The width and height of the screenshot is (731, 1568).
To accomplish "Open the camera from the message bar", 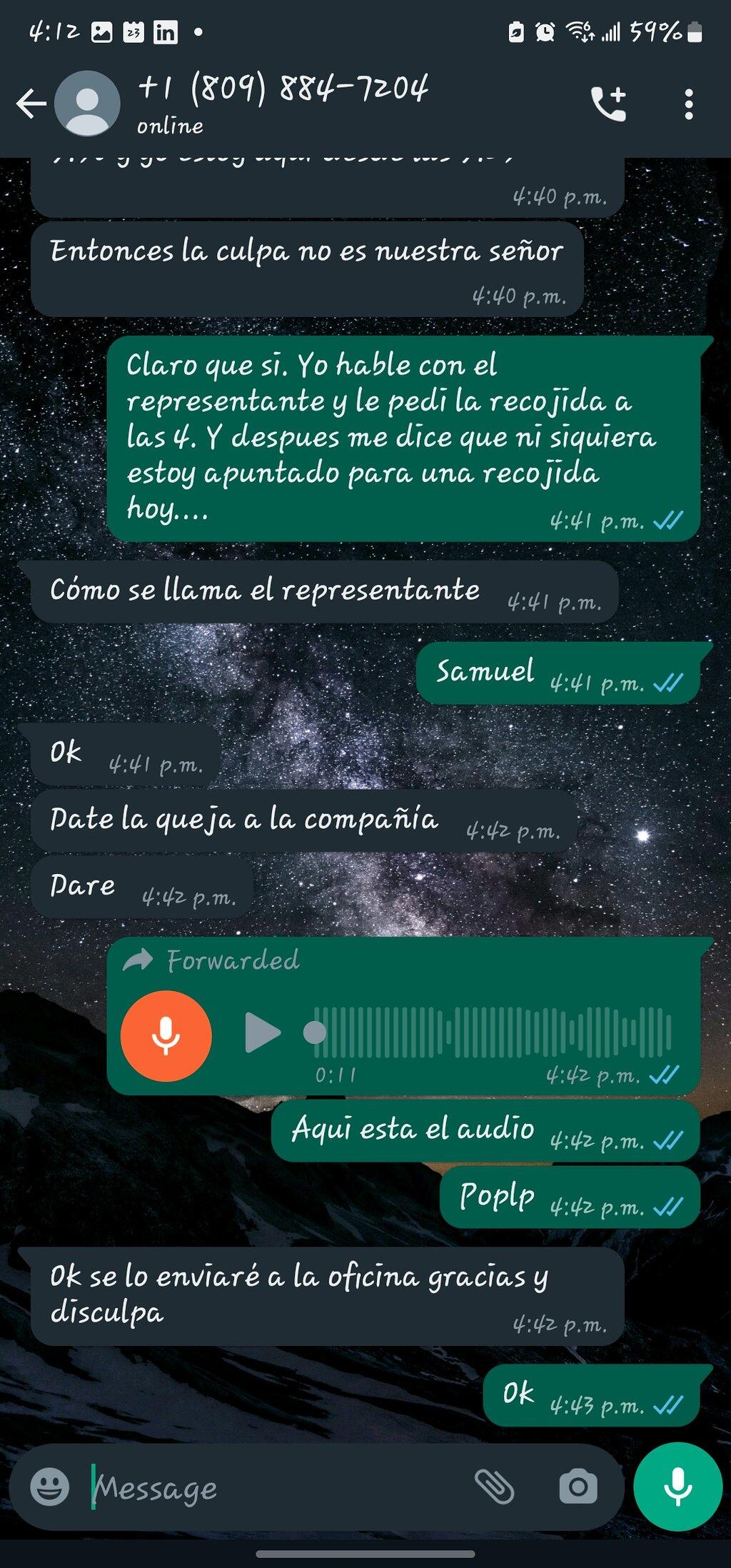I will pos(578,1487).
